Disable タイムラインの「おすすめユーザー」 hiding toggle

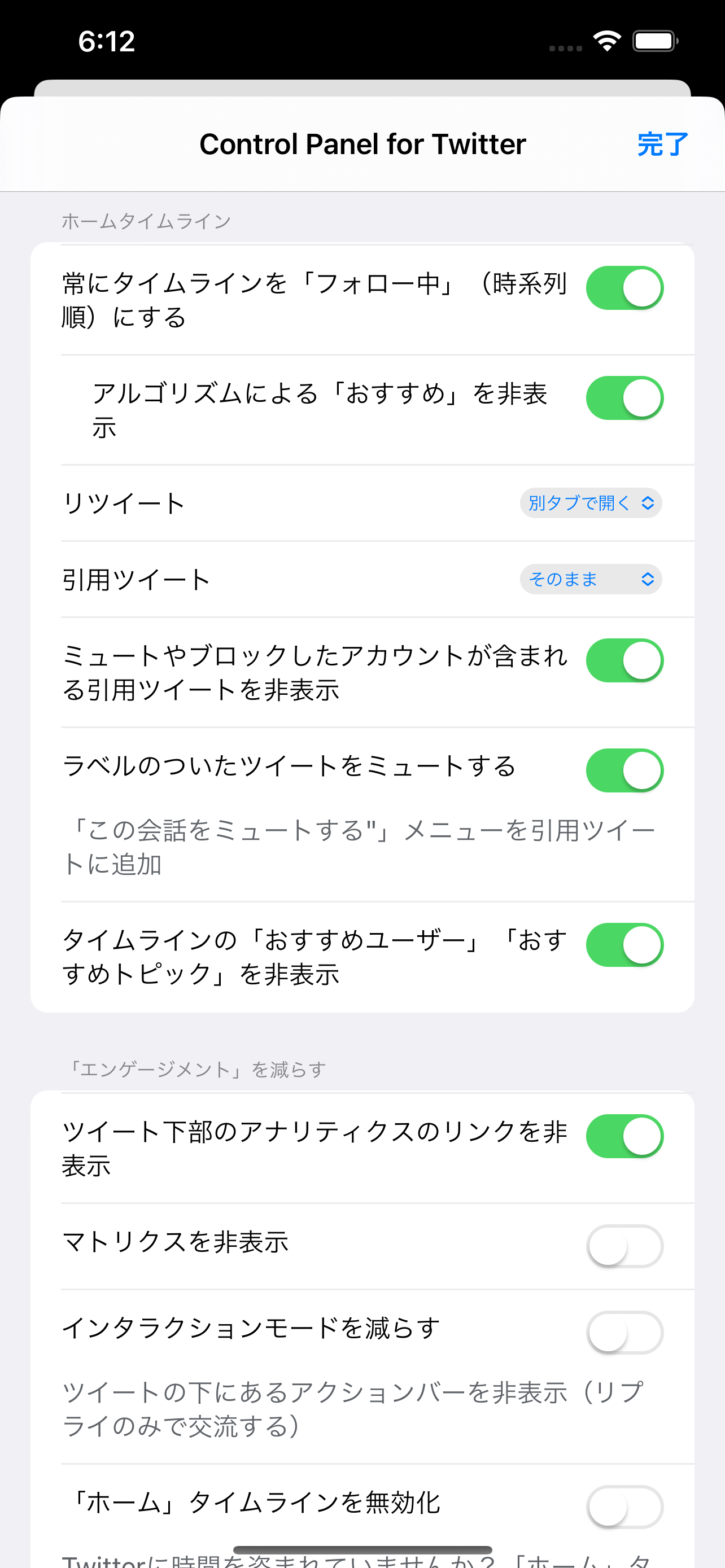(623, 944)
